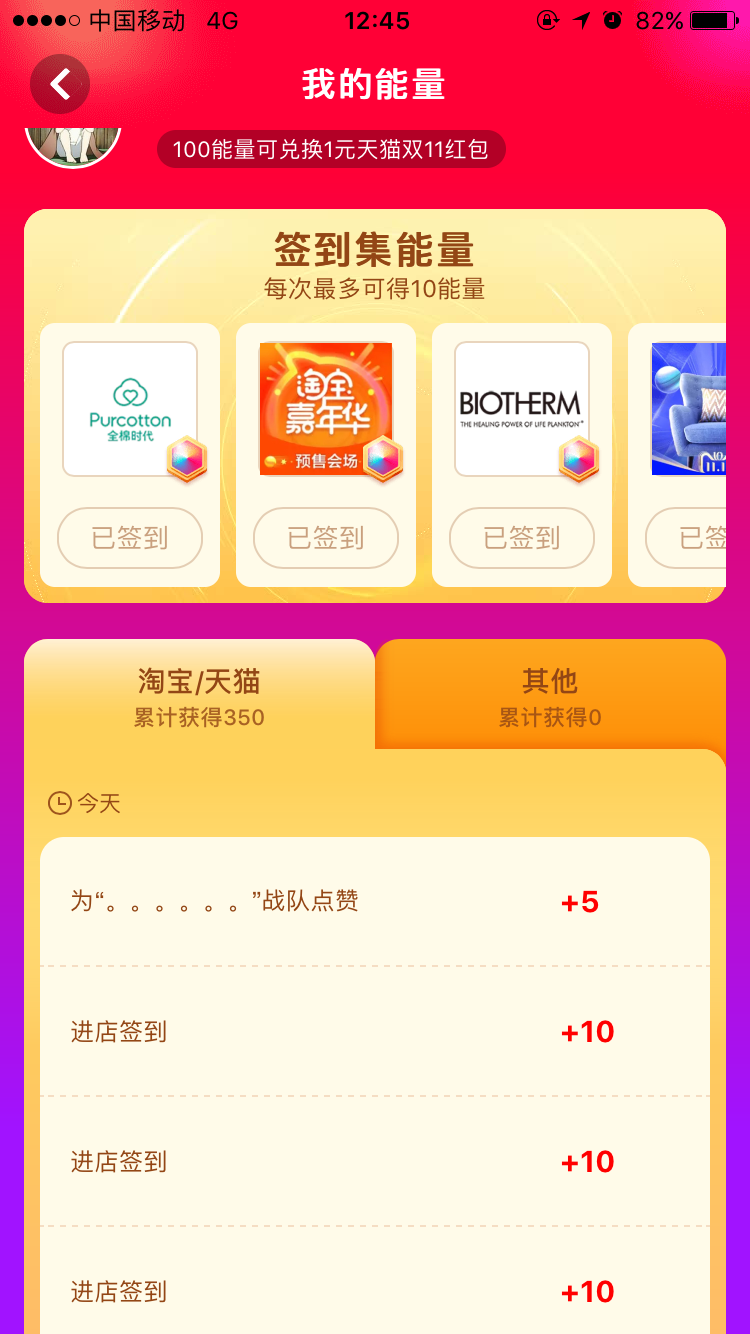Tap 已签到 button under Purcotton
This screenshot has height=1334, width=750.
click(x=130, y=538)
